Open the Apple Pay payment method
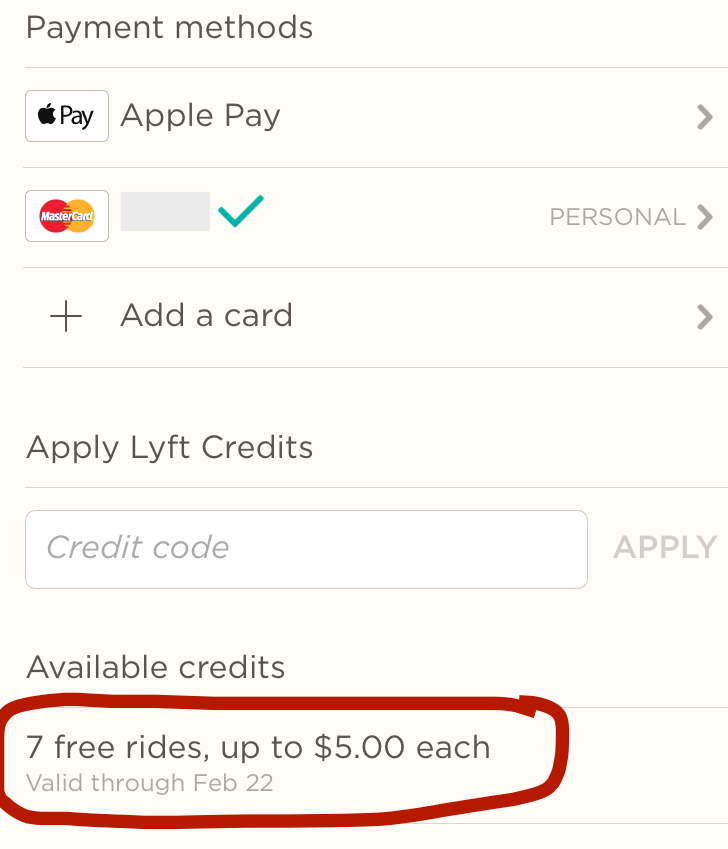 click(376, 117)
